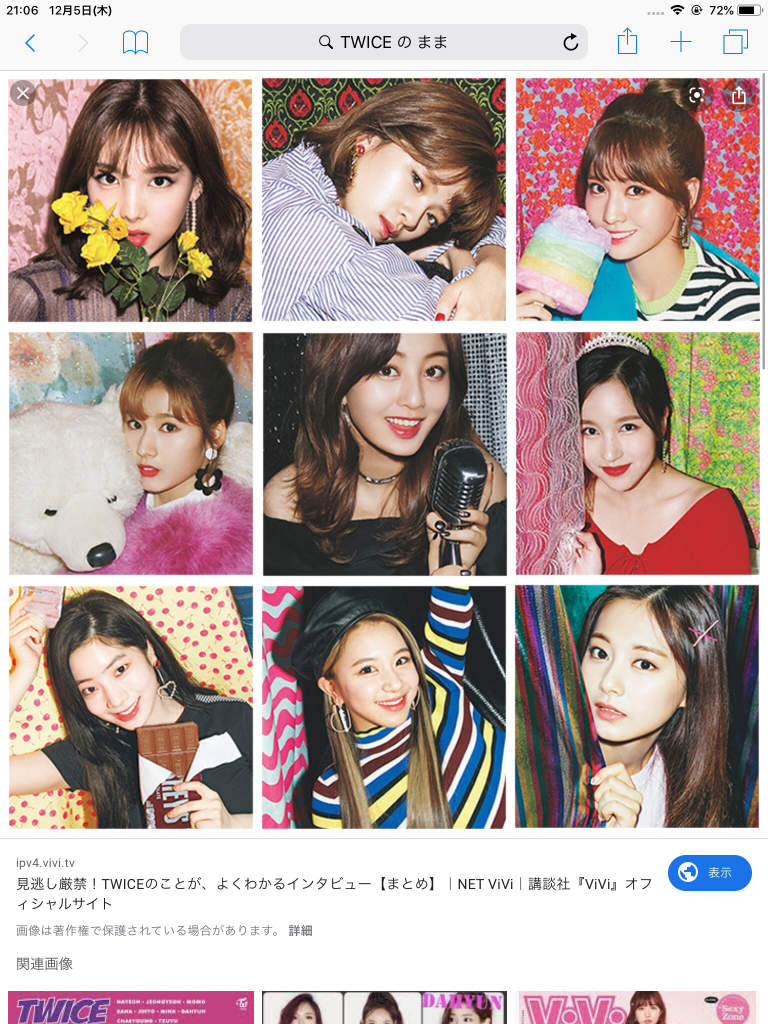
Task: Open the related image labeled DAHYUN
Action: tap(384, 1008)
